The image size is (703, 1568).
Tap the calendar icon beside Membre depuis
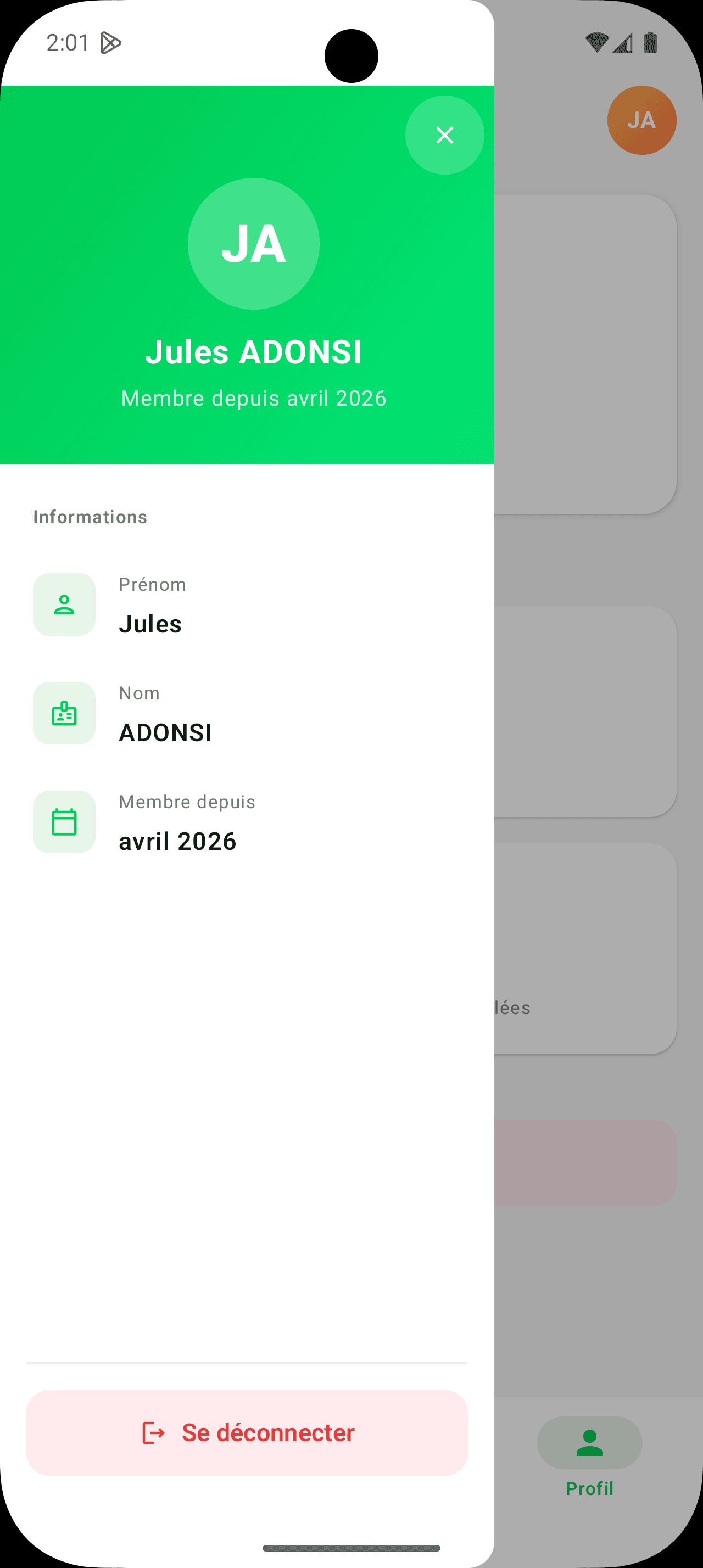tap(64, 821)
